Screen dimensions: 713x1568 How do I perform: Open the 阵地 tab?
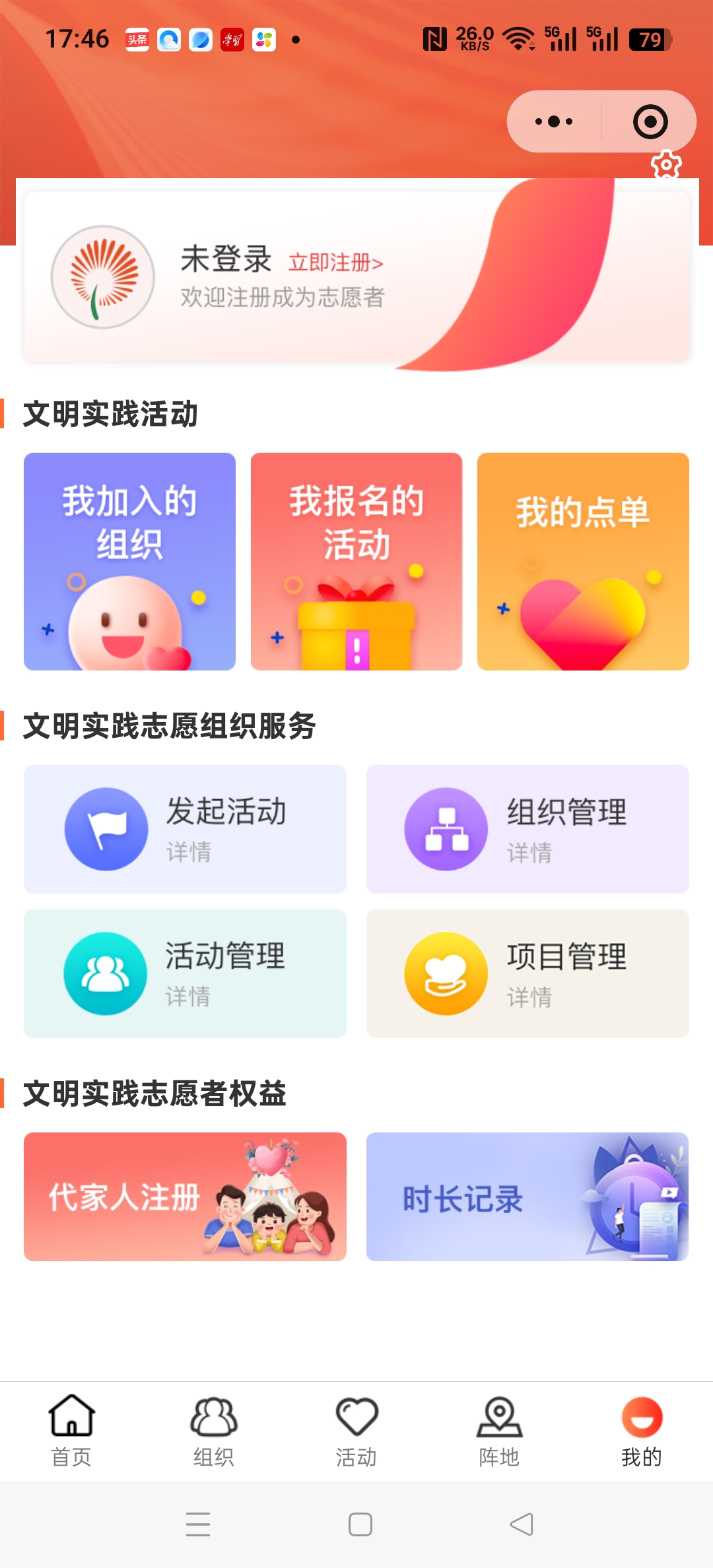(499, 1430)
